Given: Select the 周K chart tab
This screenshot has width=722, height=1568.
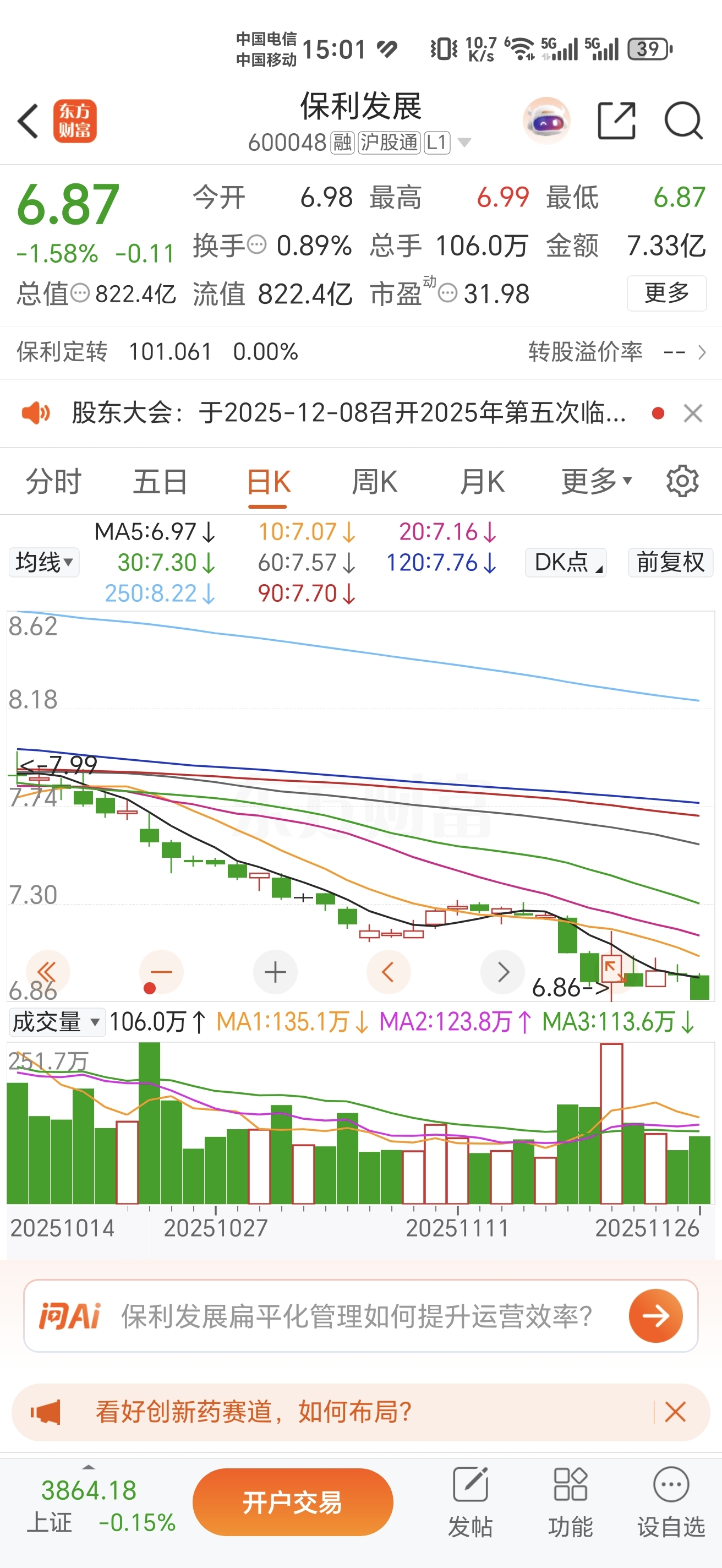Looking at the screenshot, I should pos(375,482).
